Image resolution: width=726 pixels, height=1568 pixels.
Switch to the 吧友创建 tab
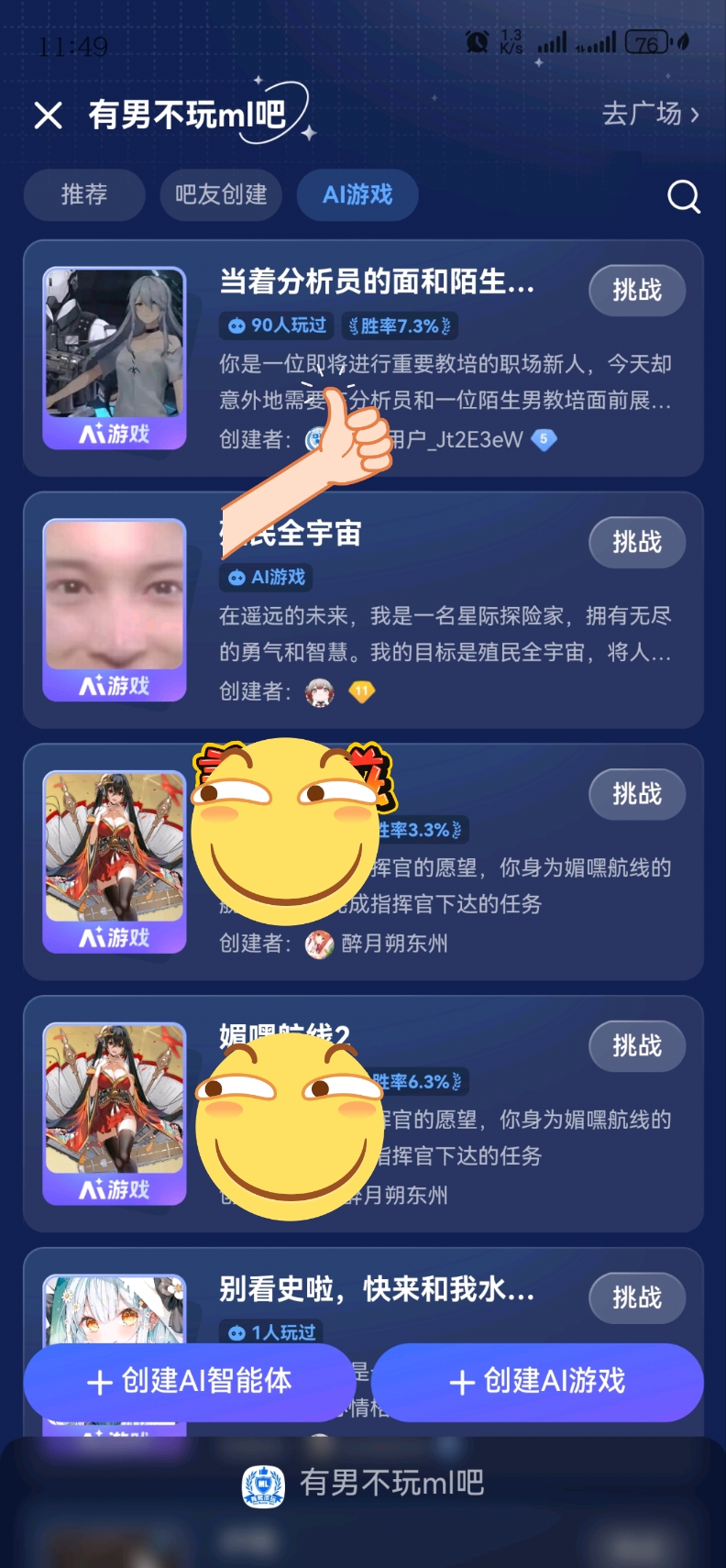point(221,194)
